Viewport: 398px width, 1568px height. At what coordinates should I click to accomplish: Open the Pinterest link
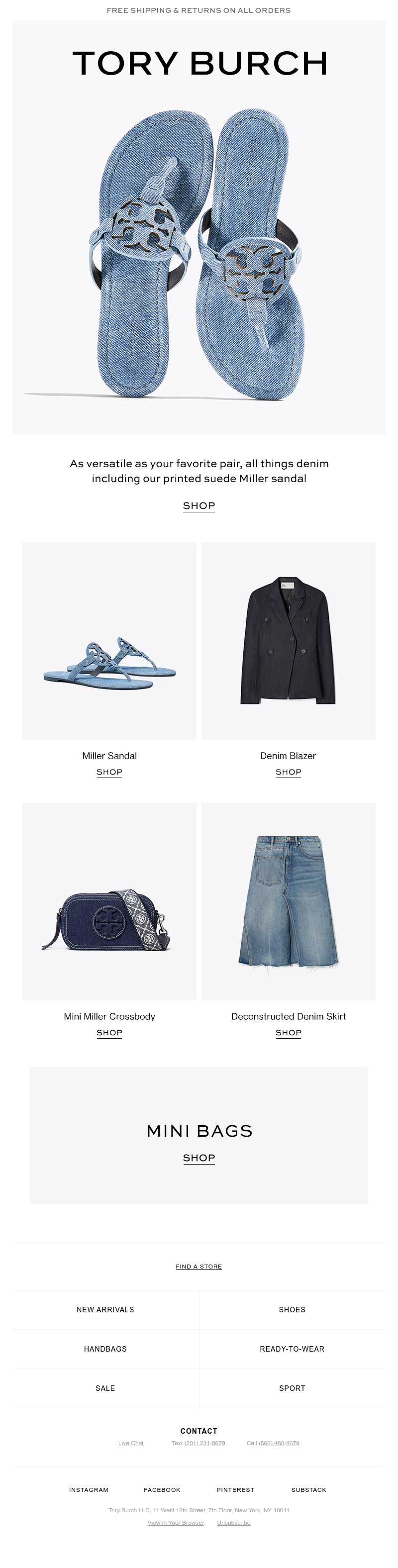pyautogui.click(x=235, y=1489)
